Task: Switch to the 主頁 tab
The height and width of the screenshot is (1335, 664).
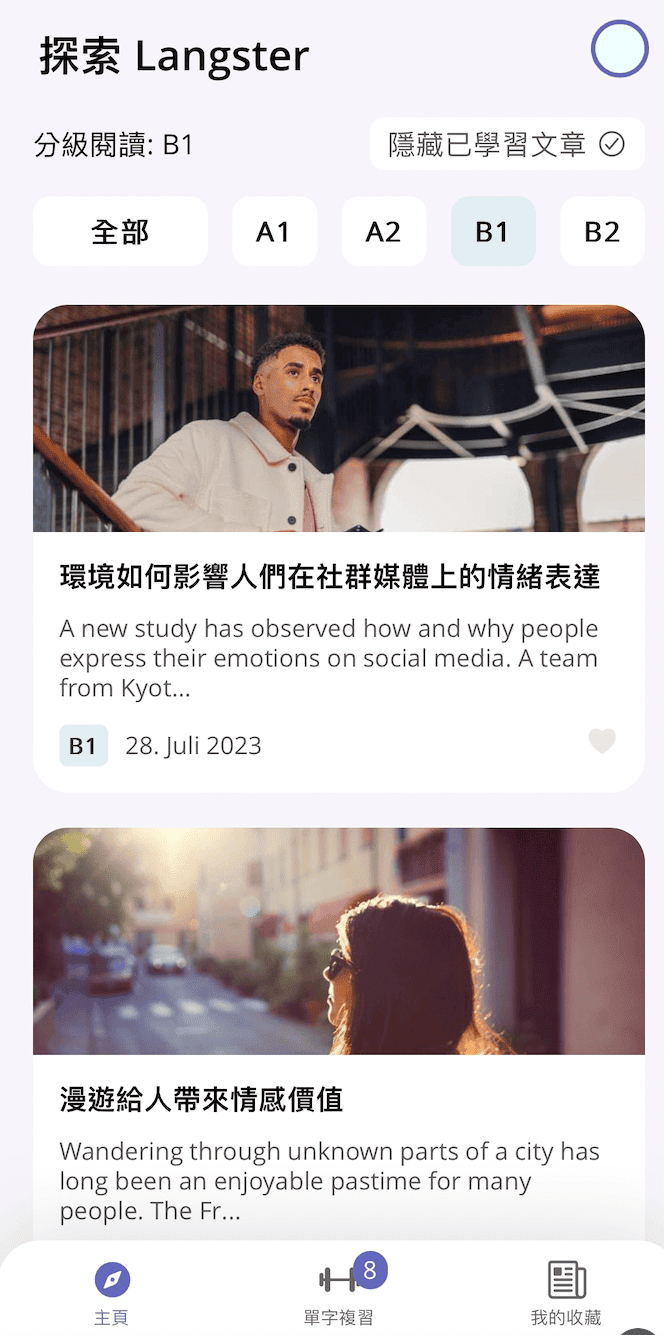Action: (x=112, y=1292)
